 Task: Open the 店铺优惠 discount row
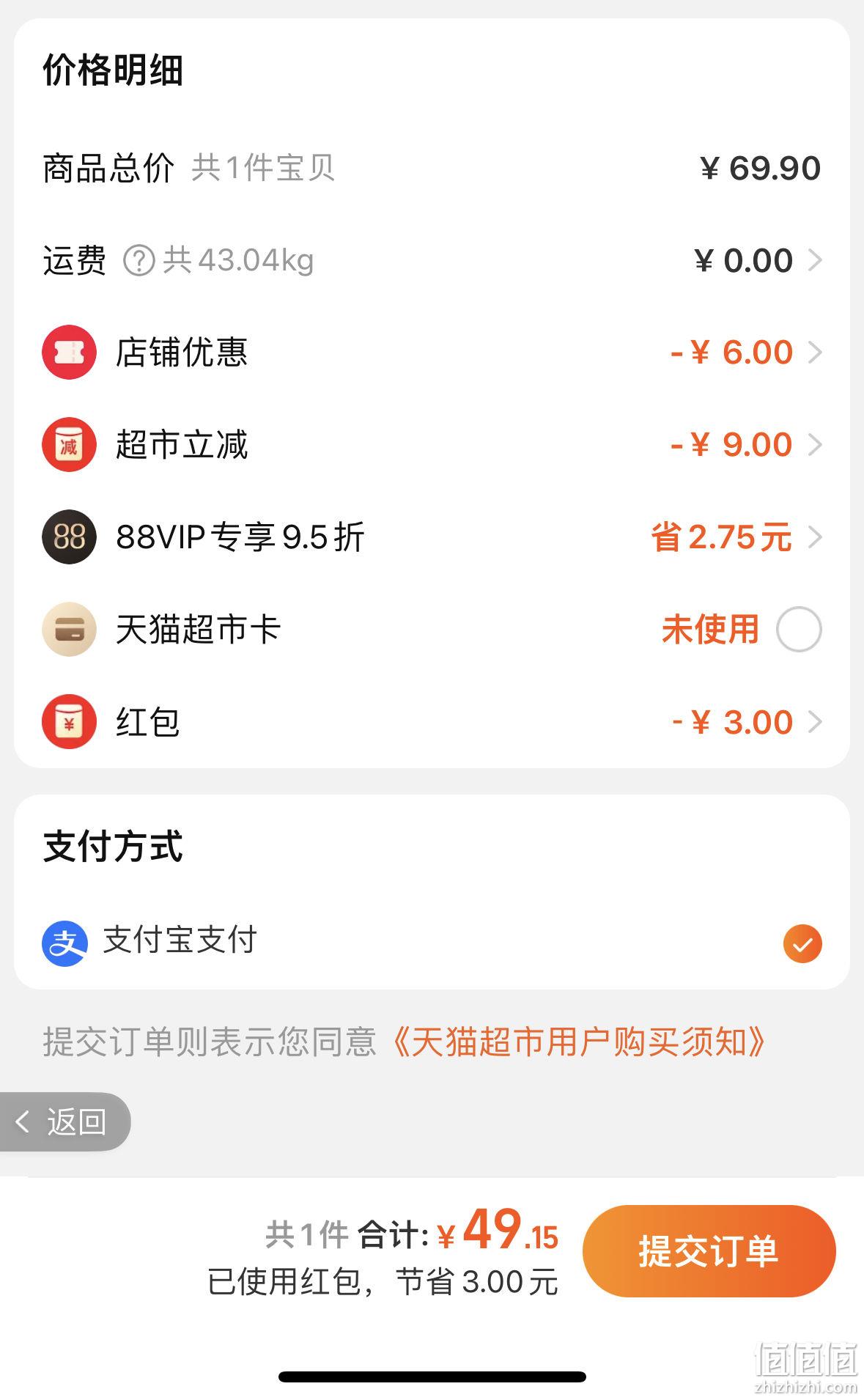pyautogui.click(x=432, y=353)
